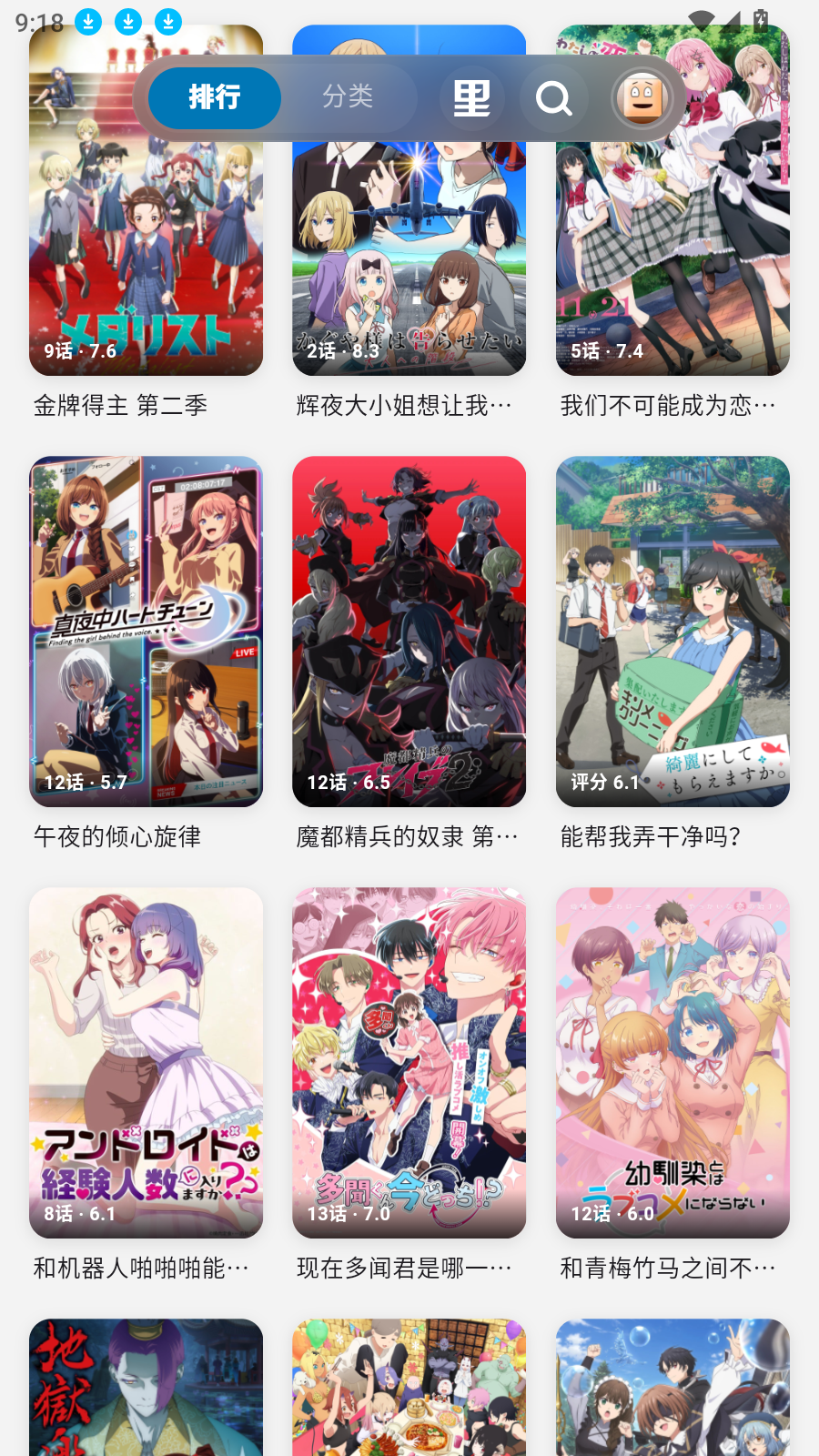819x1456 pixels.
Task: Open the 现在多闻君是哪一 poster
Action: tap(409, 1062)
